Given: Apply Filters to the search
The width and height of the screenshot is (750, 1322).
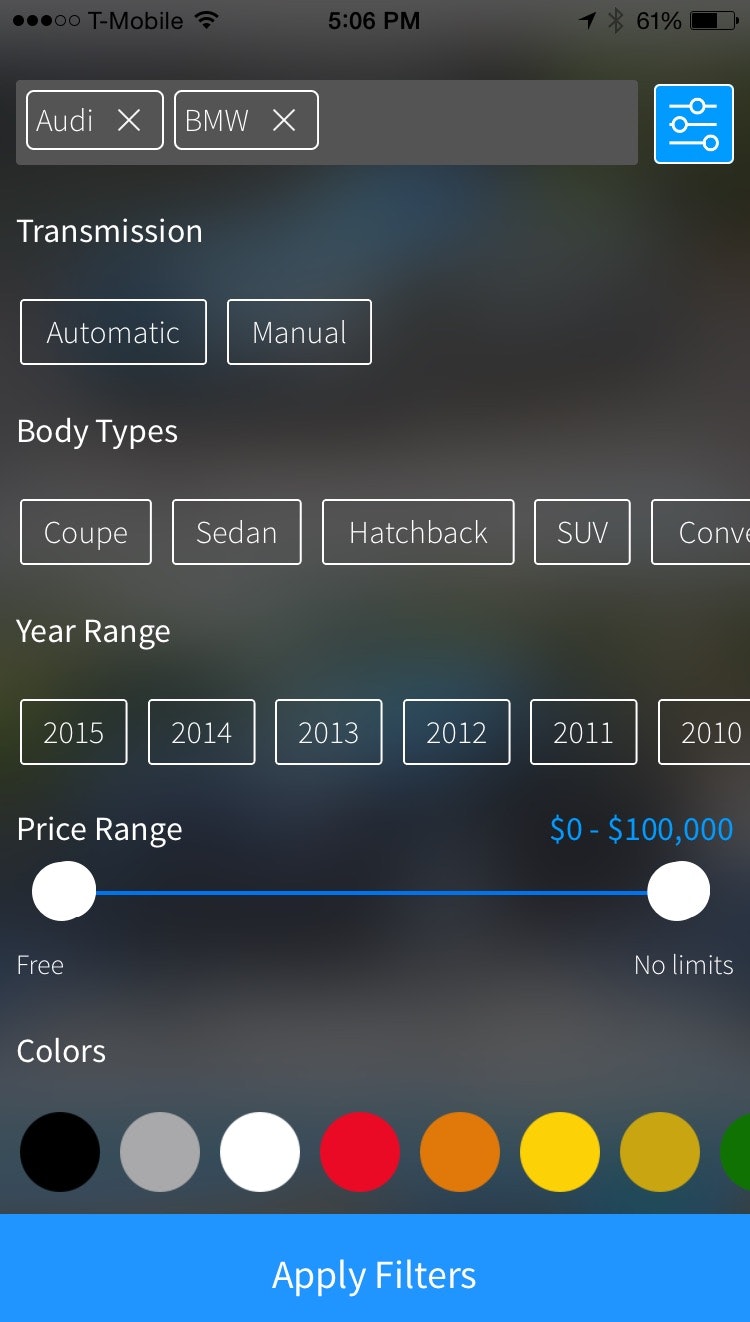Looking at the screenshot, I should (x=375, y=1275).
